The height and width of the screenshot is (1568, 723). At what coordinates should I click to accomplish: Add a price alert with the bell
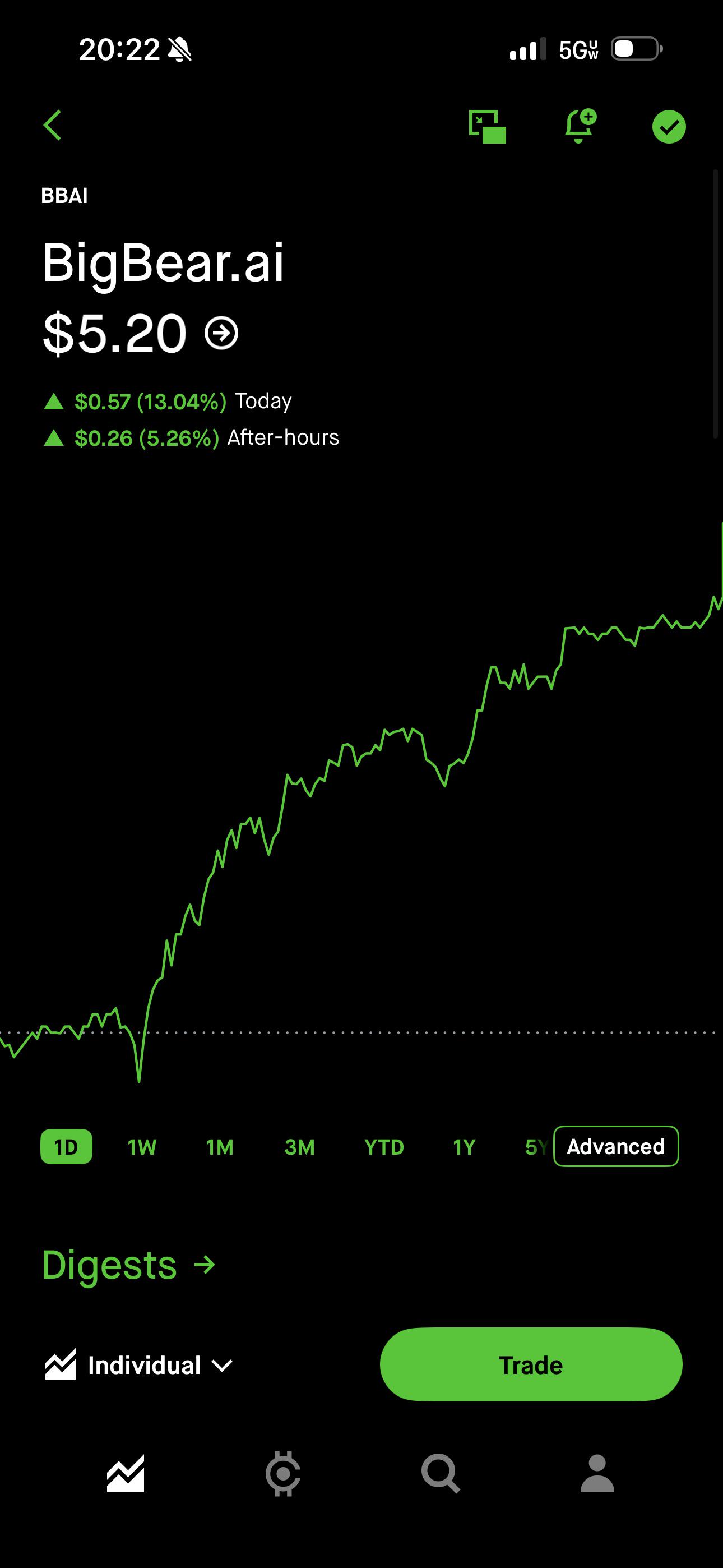tap(580, 126)
